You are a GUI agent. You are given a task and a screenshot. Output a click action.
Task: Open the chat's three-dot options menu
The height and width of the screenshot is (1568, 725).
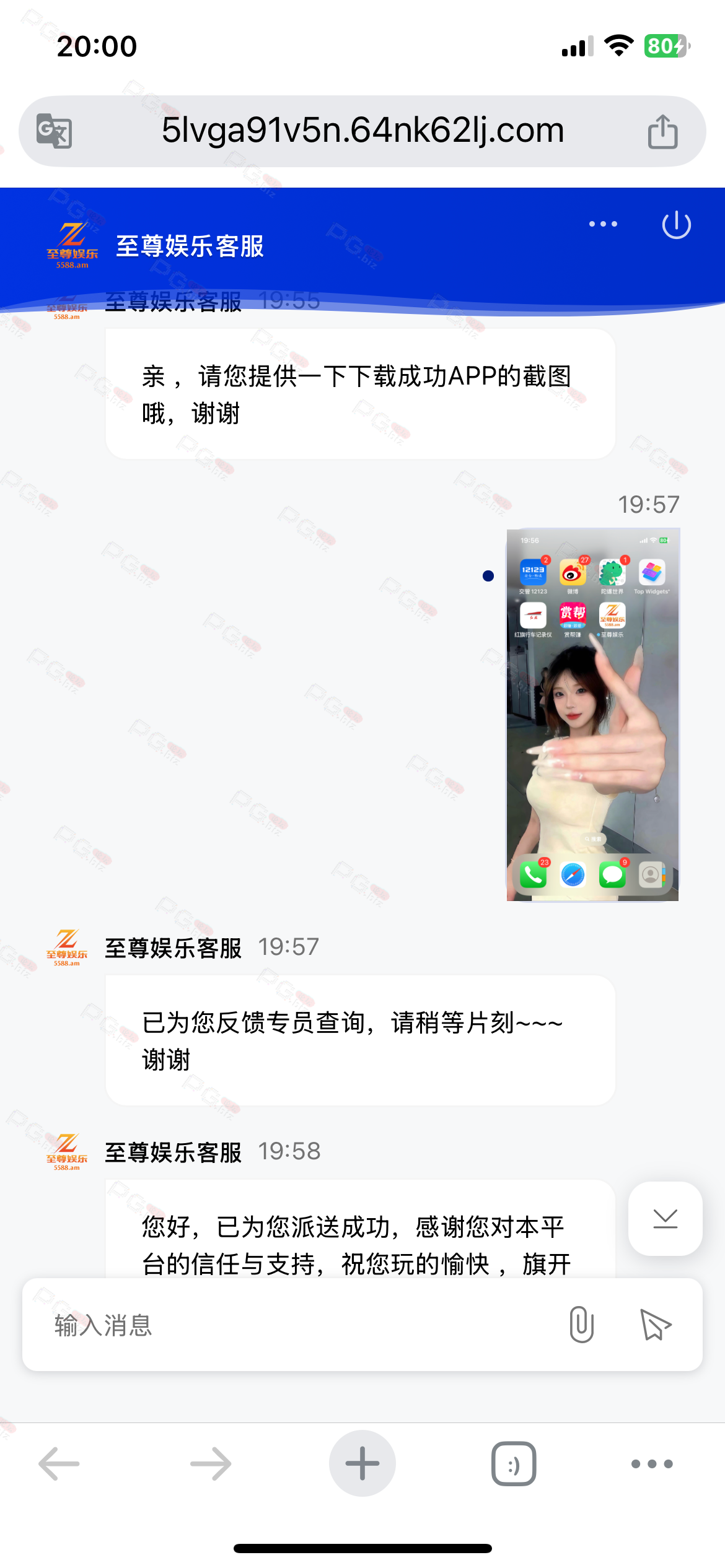pos(603,224)
